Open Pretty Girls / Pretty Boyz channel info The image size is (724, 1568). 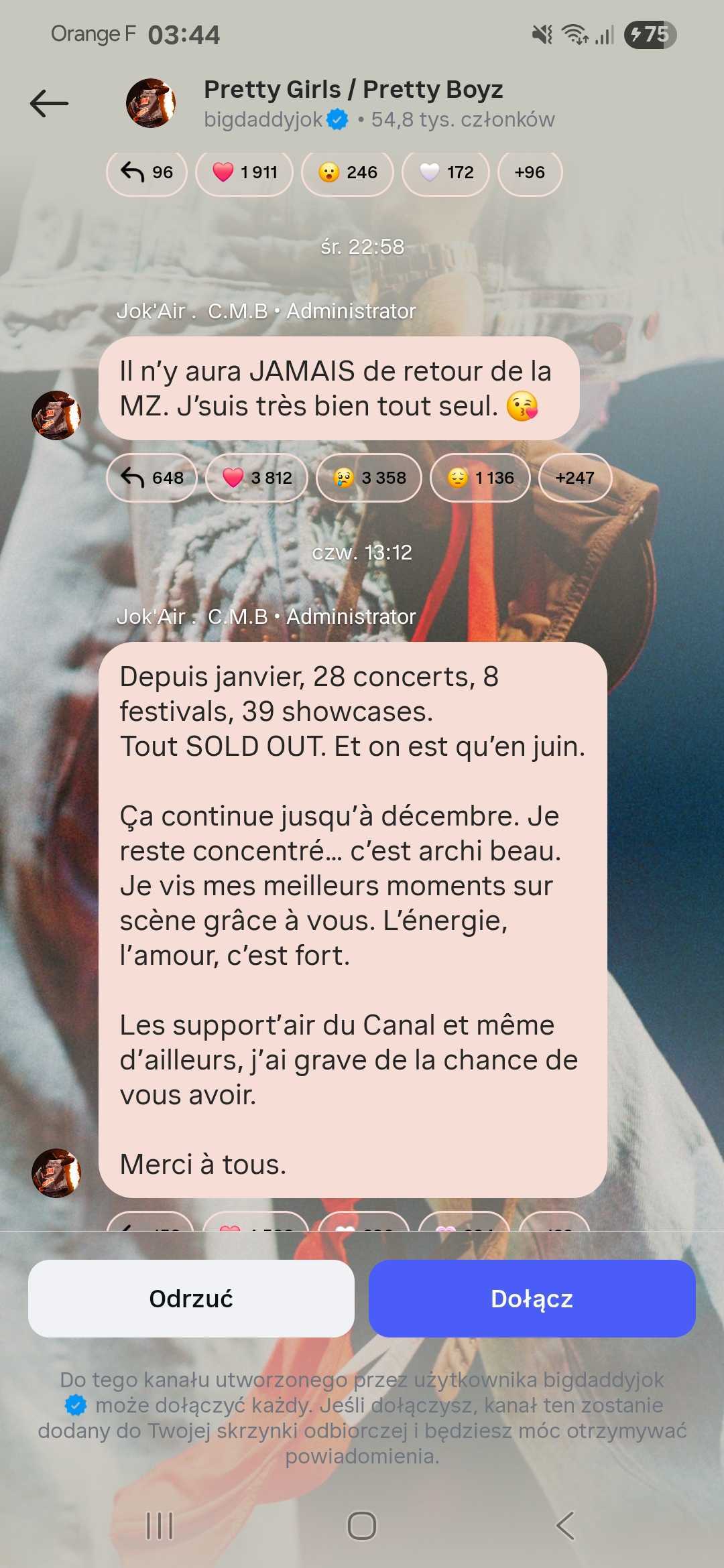pos(353,103)
